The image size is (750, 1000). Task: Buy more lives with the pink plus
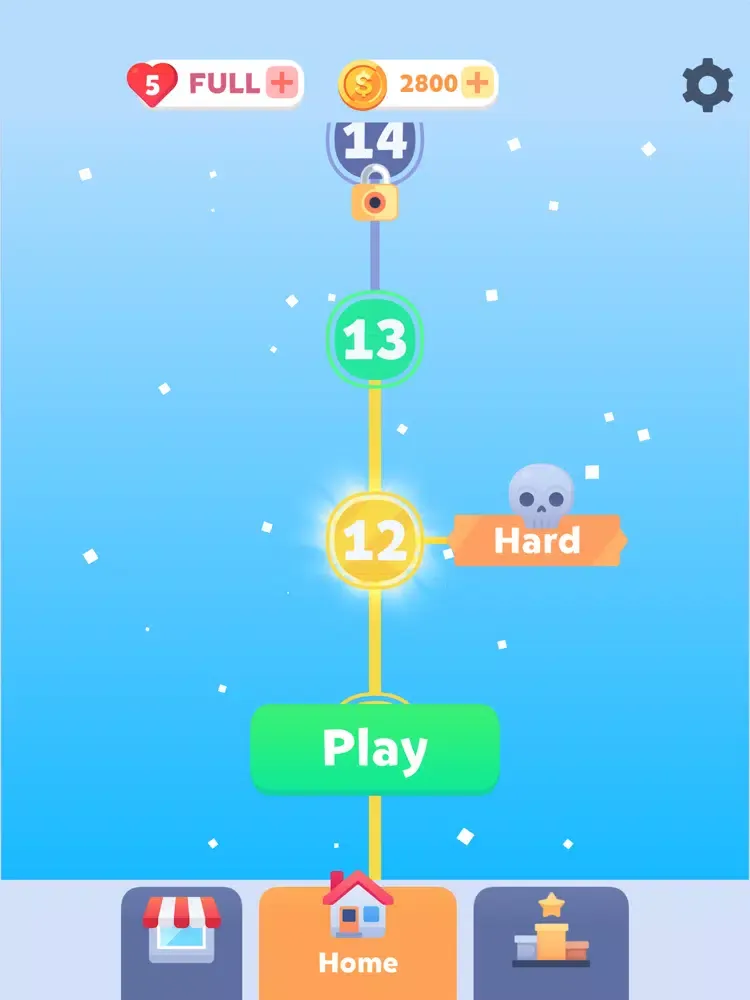click(x=281, y=83)
